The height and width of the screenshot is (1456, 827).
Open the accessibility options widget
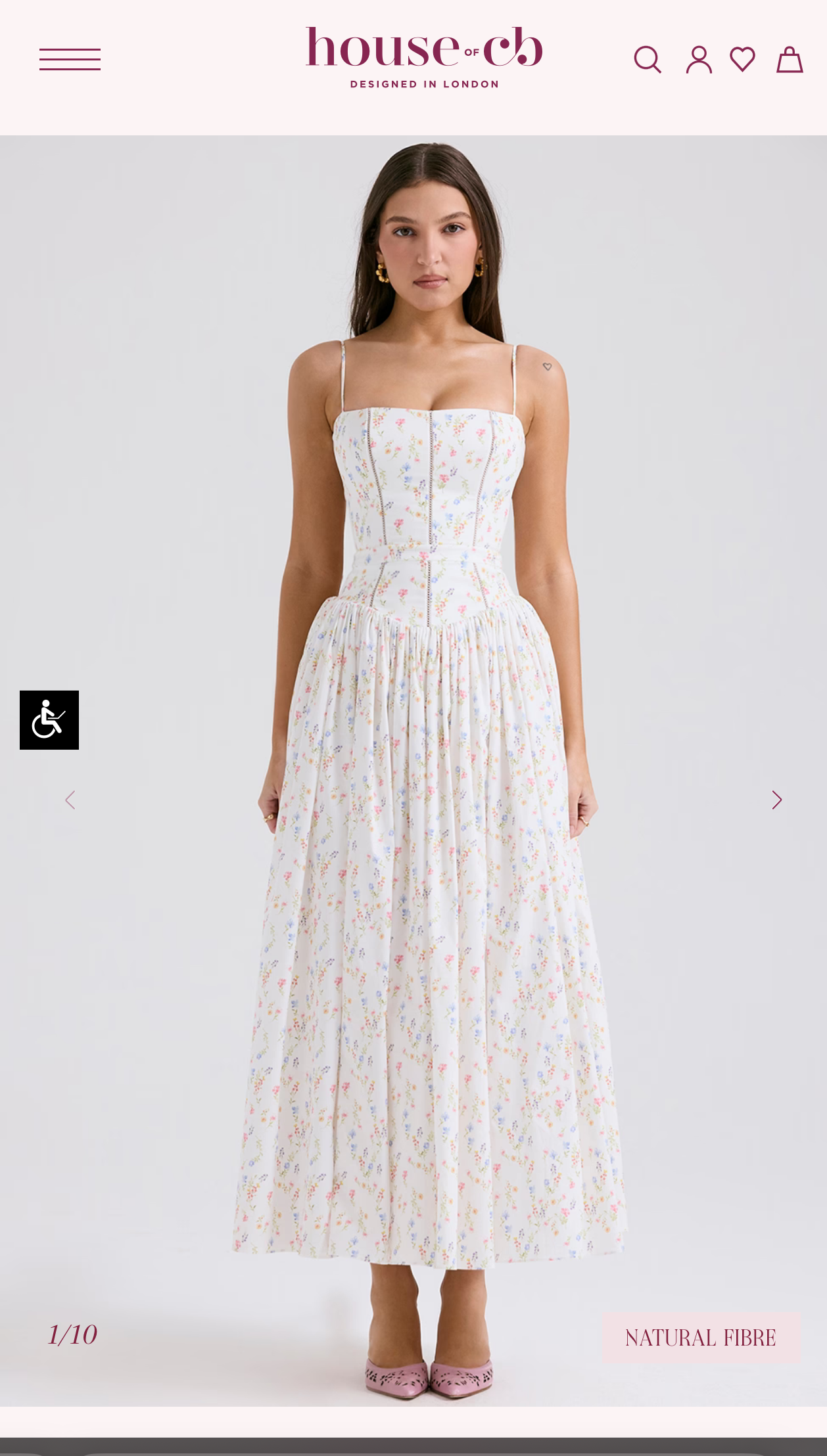coord(49,720)
